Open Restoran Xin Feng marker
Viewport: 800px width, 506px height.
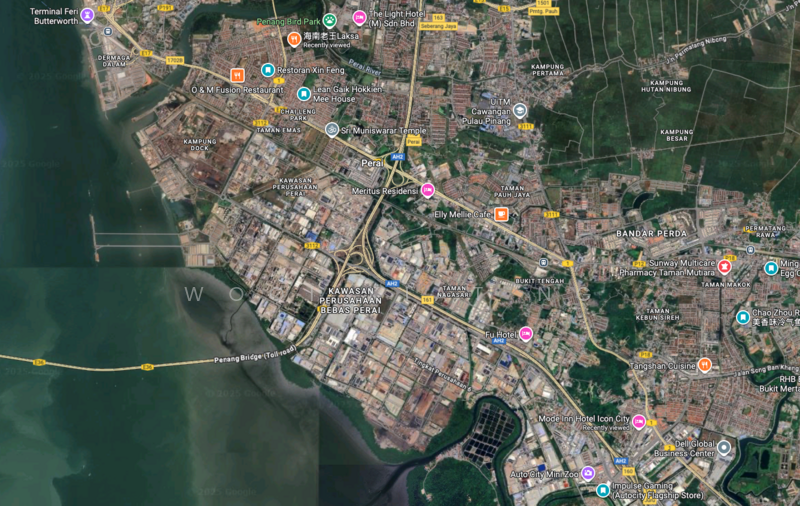pyautogui.click(x=268, y=70)
